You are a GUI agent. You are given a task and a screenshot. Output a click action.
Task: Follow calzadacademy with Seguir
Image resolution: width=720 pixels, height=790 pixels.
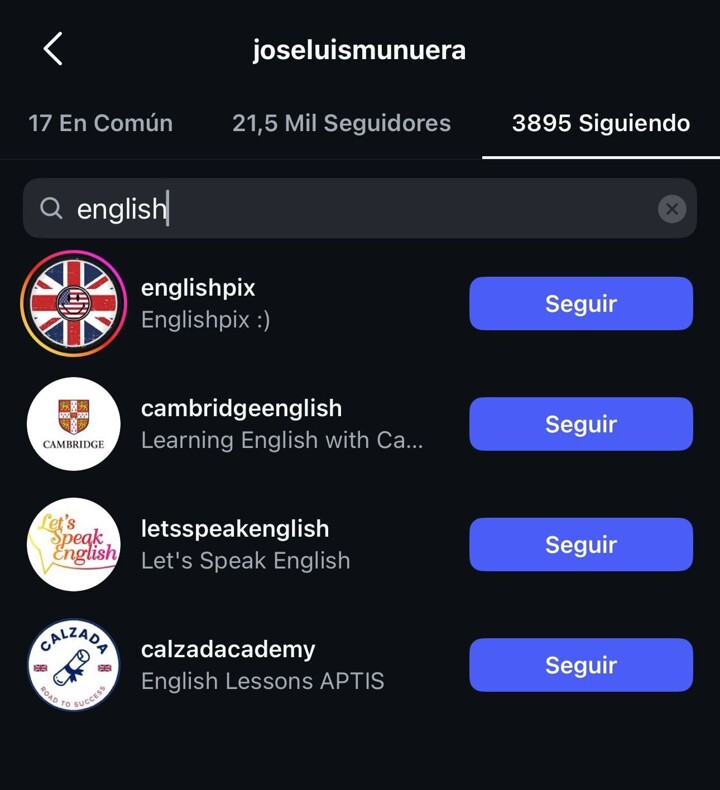tap(580, 665)
